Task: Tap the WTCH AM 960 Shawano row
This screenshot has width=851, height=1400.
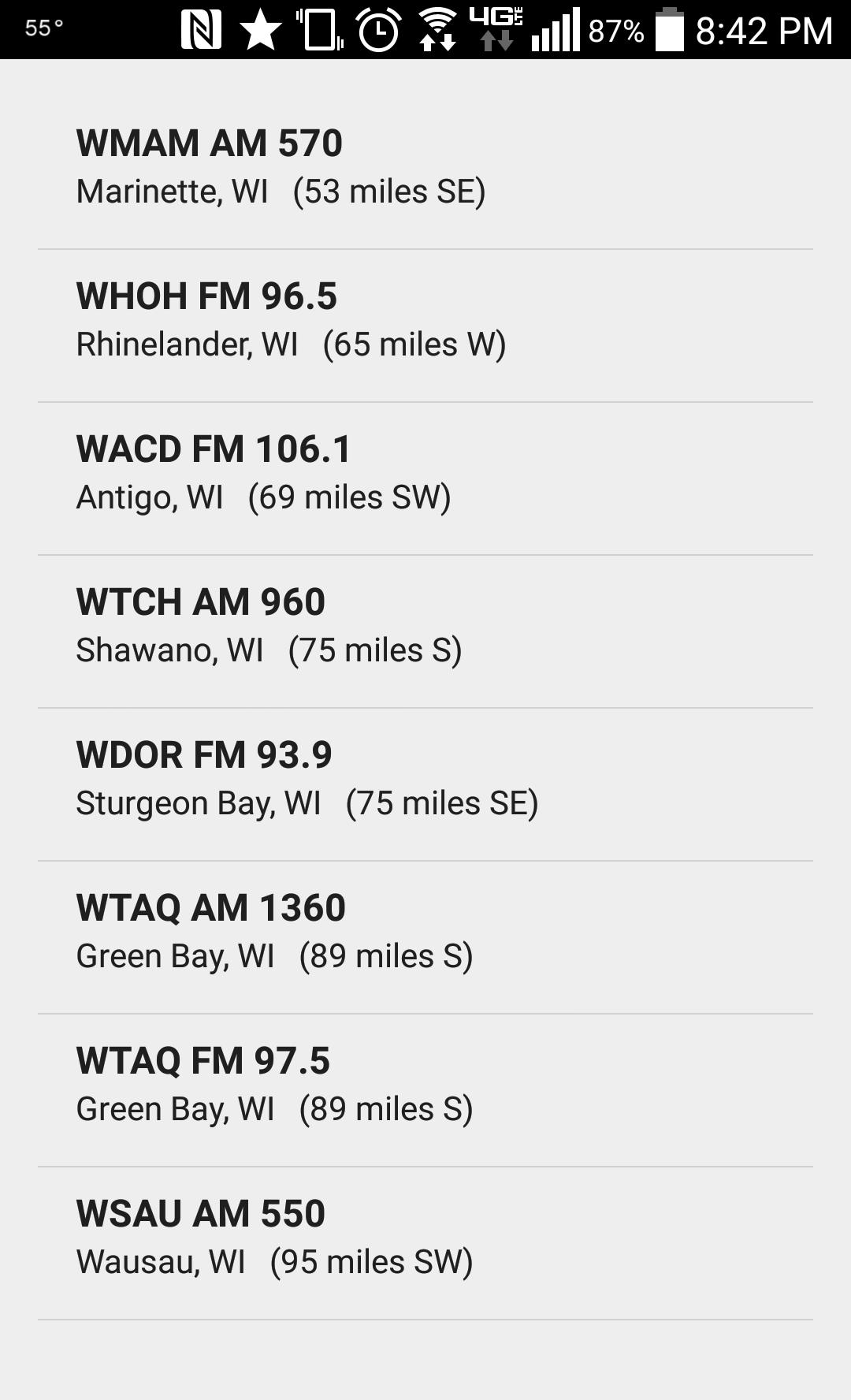Action: (425, 626)
